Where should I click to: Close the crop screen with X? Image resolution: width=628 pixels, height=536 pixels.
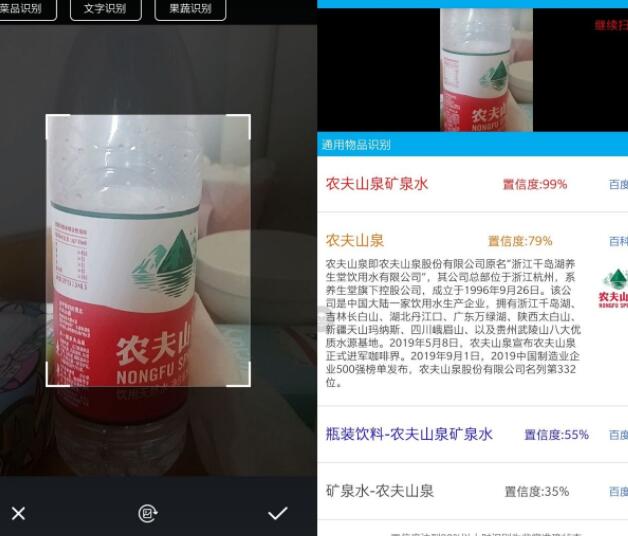pyautogui.click(x=18, y=513)
